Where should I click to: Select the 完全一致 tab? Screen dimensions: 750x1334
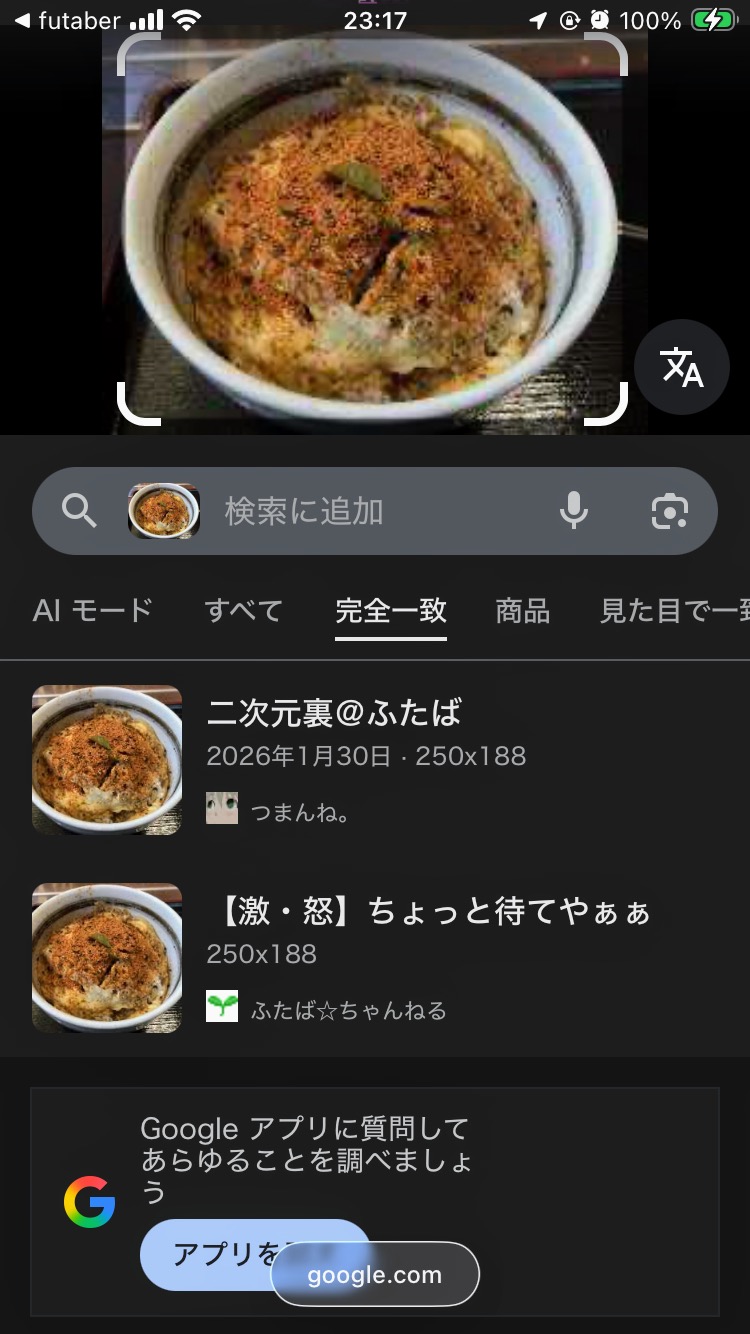(391, 610)
